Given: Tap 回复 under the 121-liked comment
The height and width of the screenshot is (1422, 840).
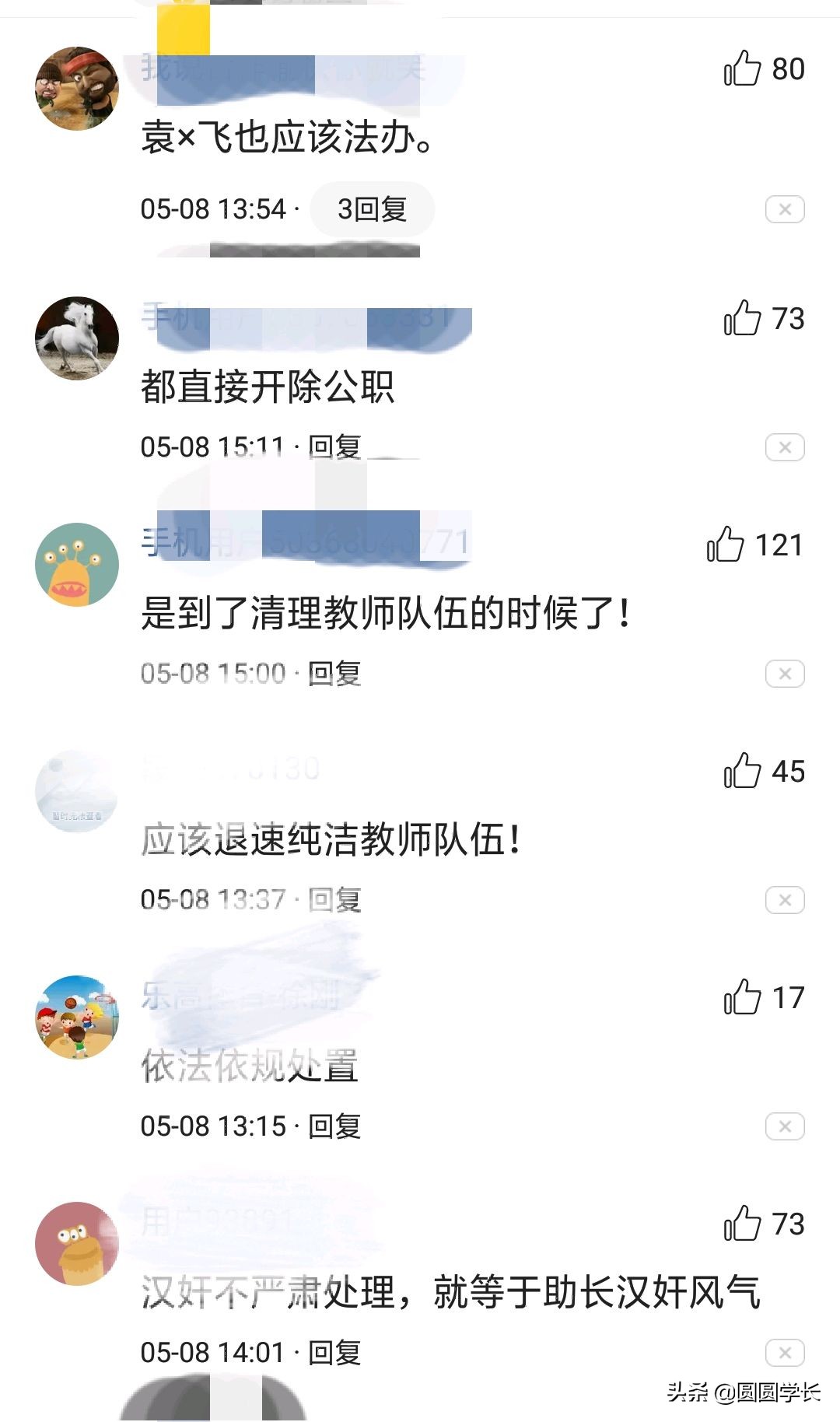Looking at the screenshot, I should pos(334,674).
